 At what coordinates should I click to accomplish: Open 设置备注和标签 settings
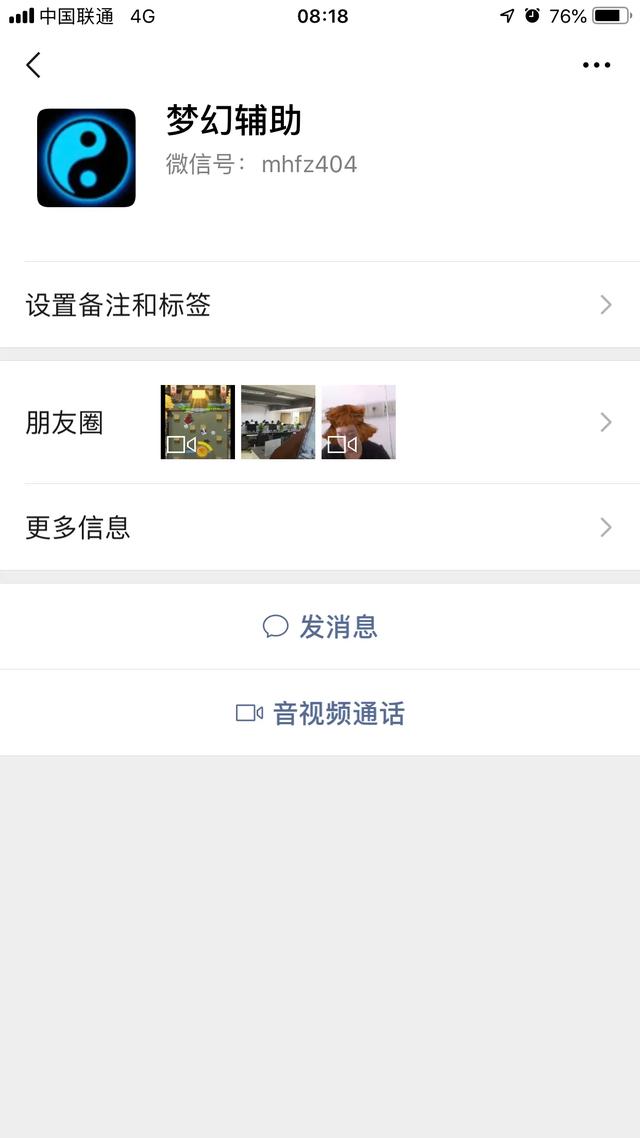pyautogui.click(x=320, y=305)
